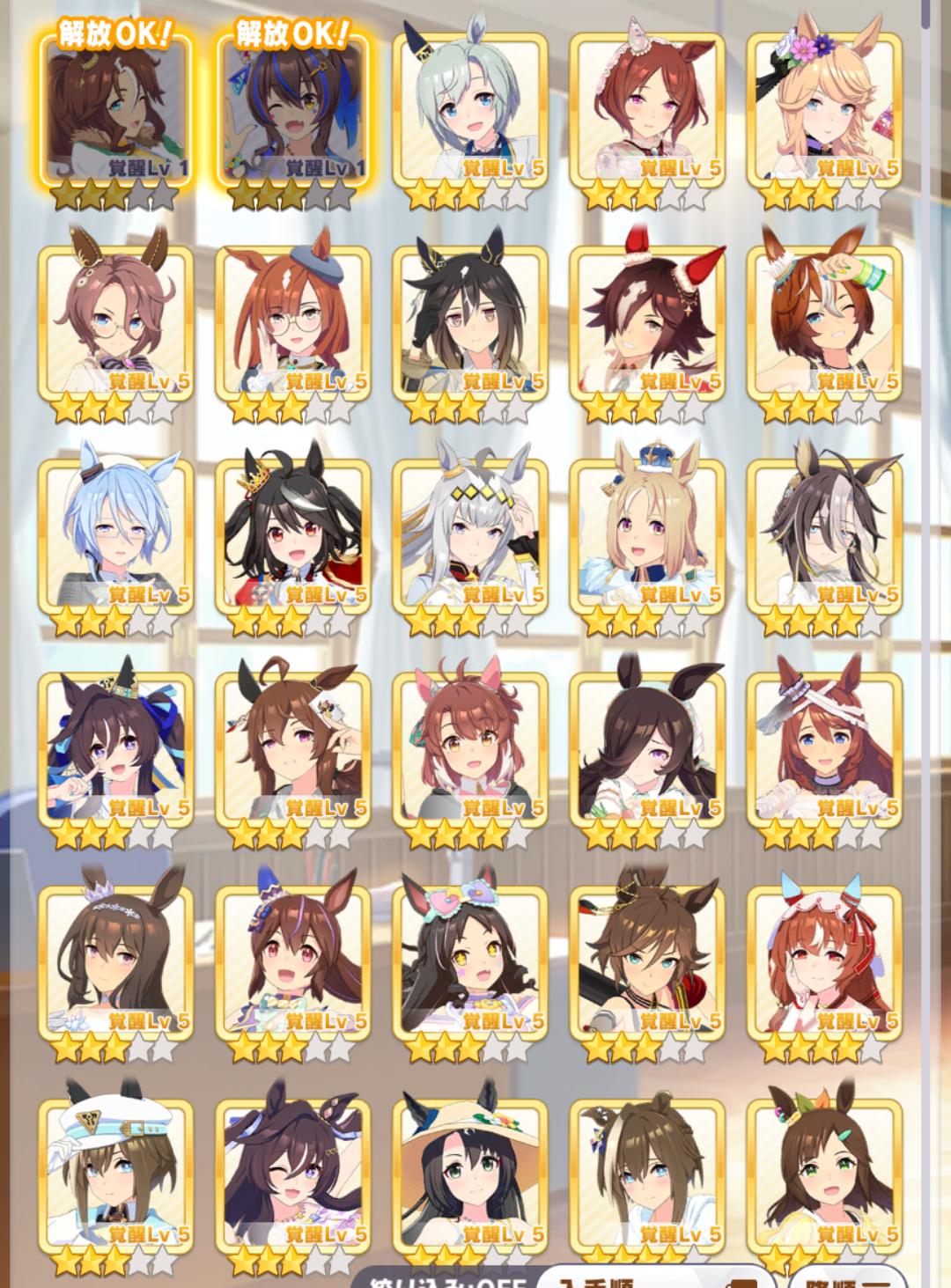Open the character with red ear covers
This screenshot has height=1288, width=951.
647,323
